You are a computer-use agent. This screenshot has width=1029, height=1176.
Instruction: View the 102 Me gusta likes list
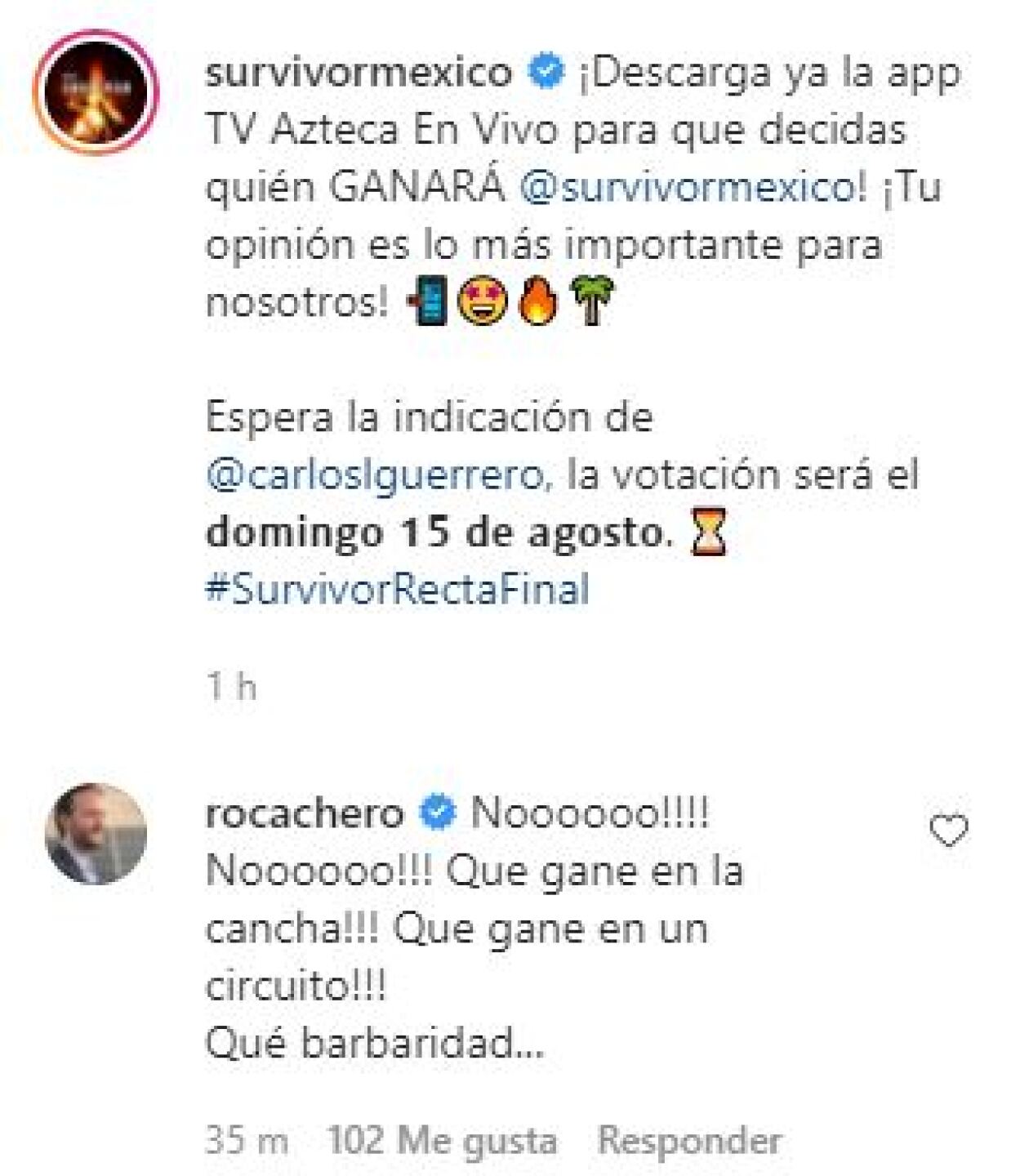point(442,1140)
